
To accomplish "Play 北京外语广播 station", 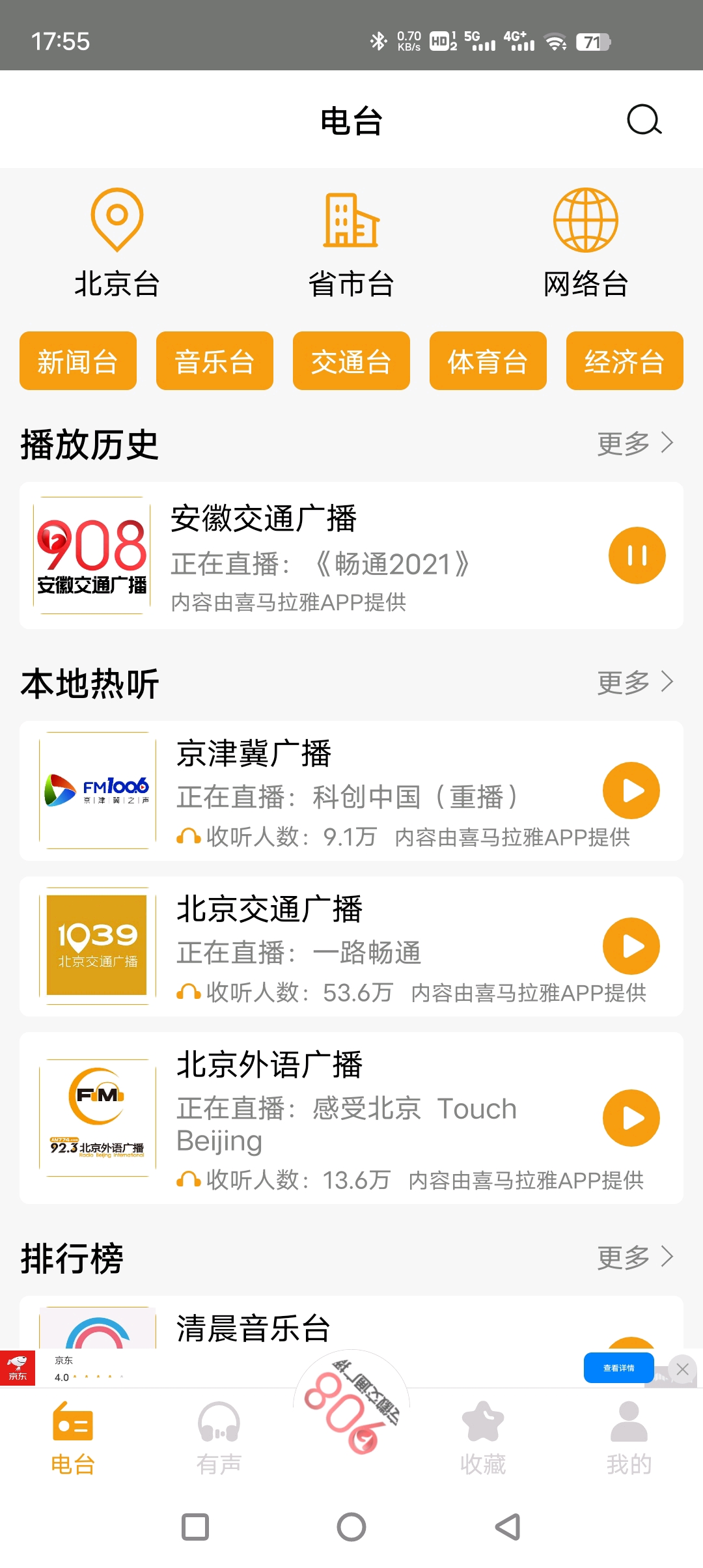I will [x=631, y=1118].
